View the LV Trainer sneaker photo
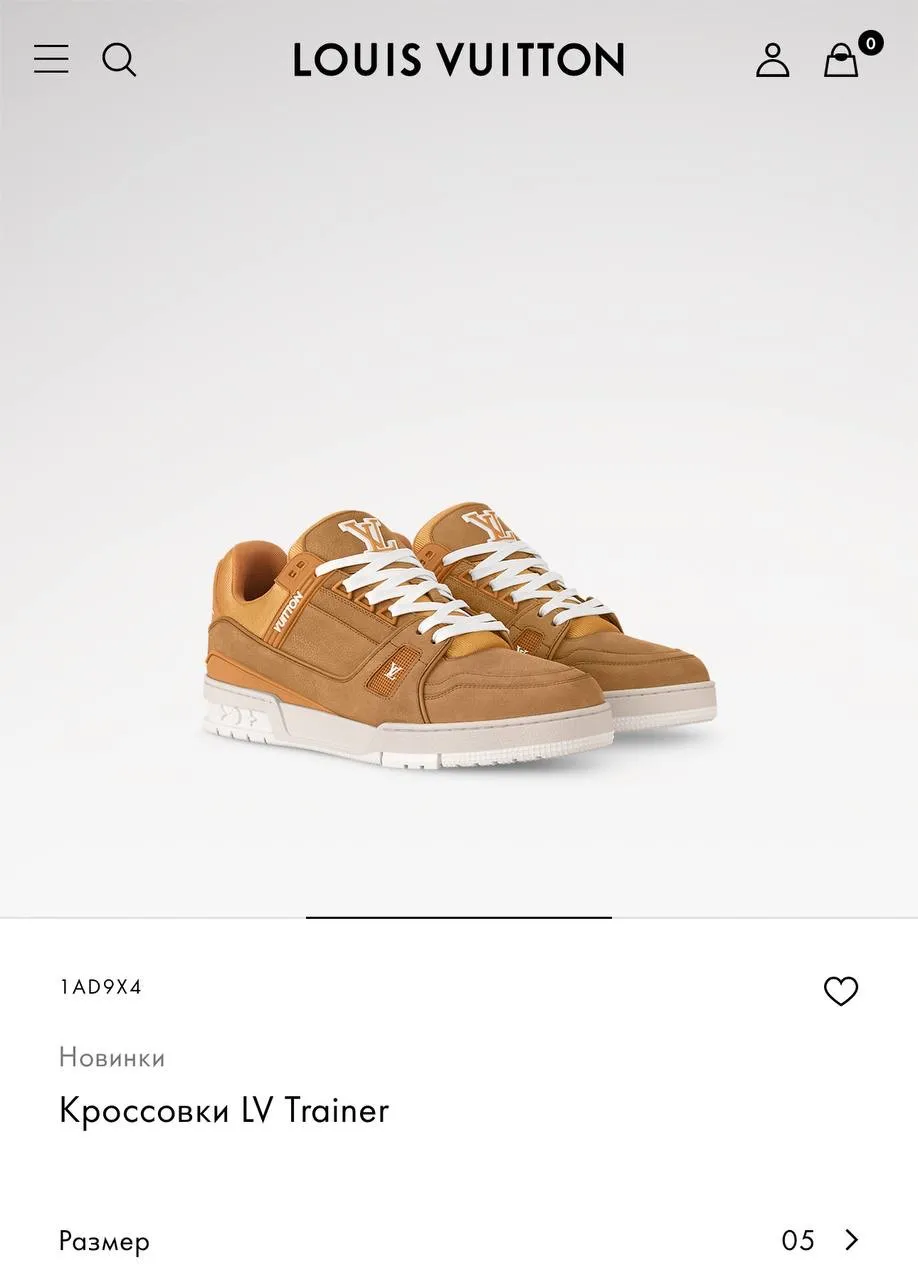918x1280 pixels. [459, 638]
